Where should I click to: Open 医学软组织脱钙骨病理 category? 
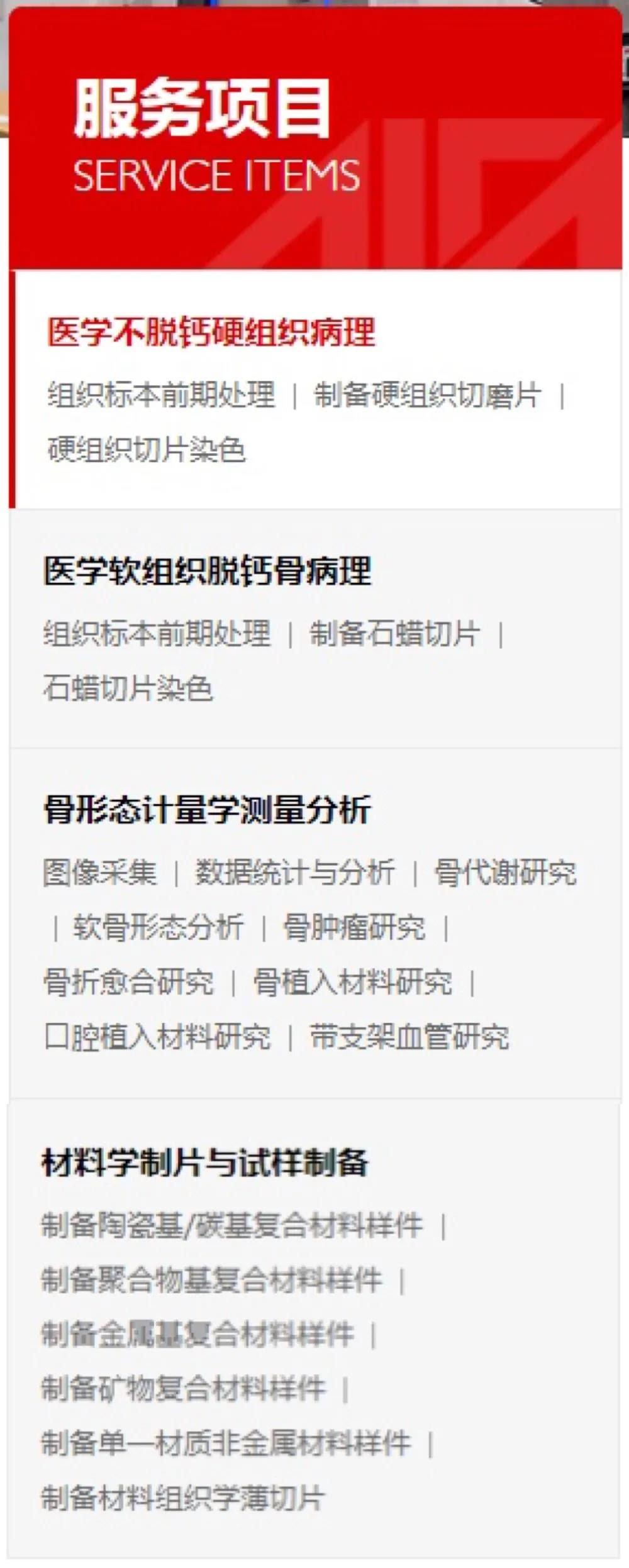(x=208, y=571)
